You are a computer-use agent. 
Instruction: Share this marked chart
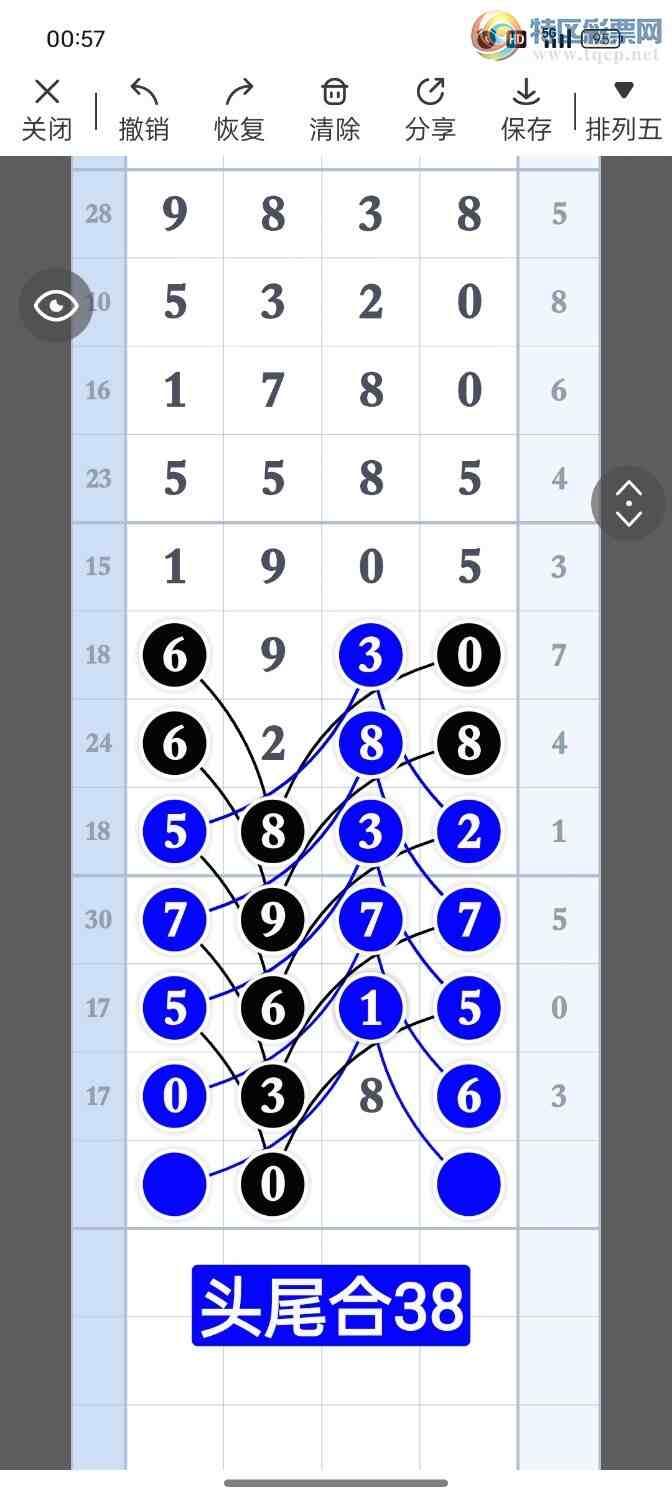(430, 109)
